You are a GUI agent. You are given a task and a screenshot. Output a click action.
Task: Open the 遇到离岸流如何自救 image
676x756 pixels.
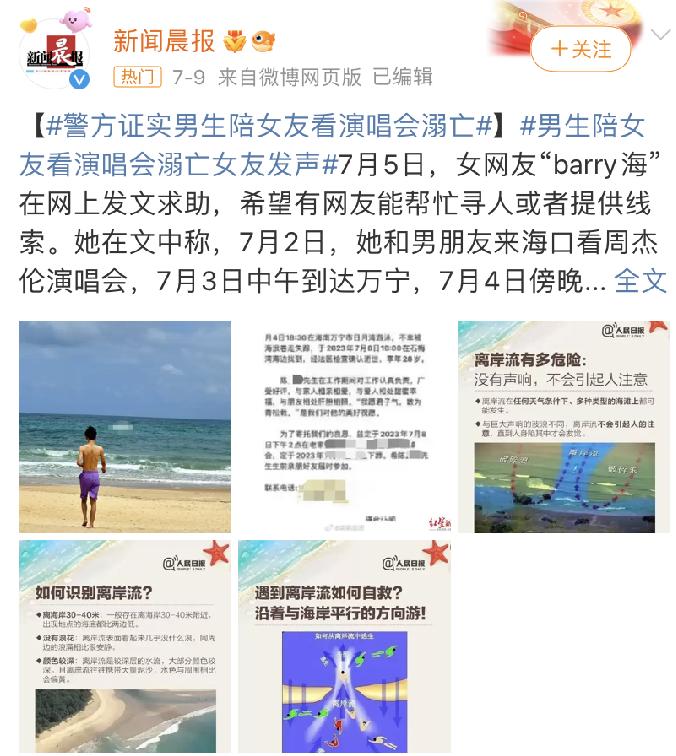[x=344, y=646]
